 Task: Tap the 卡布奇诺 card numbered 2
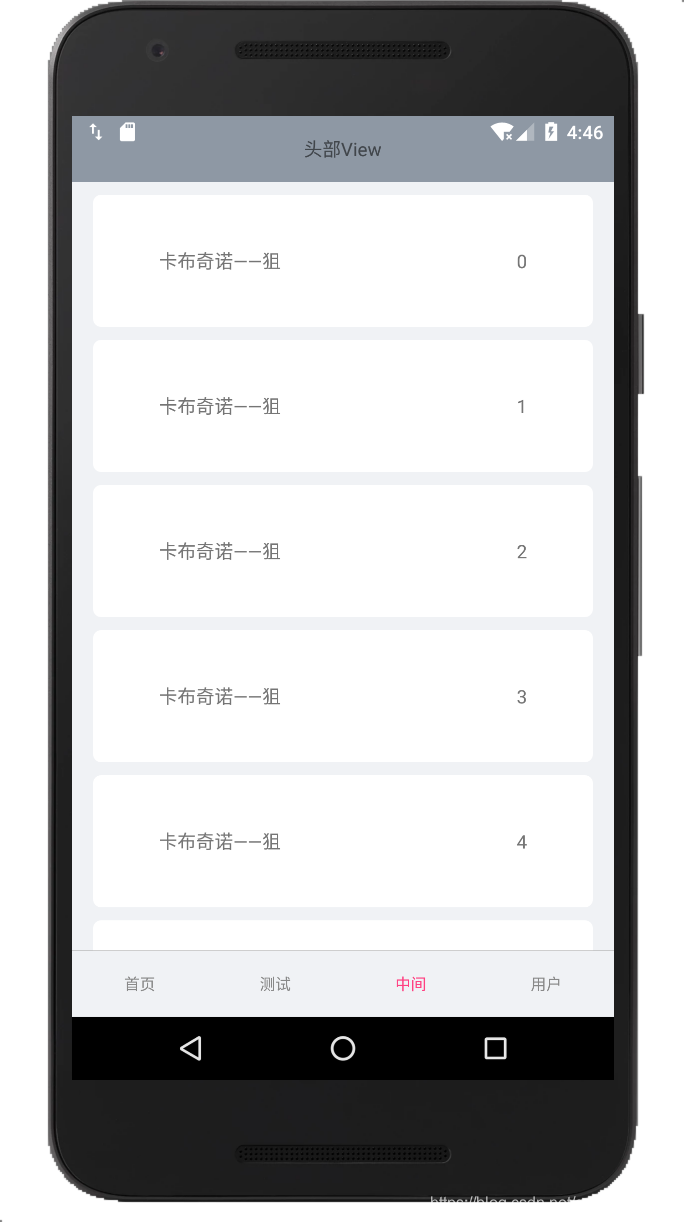343,551
